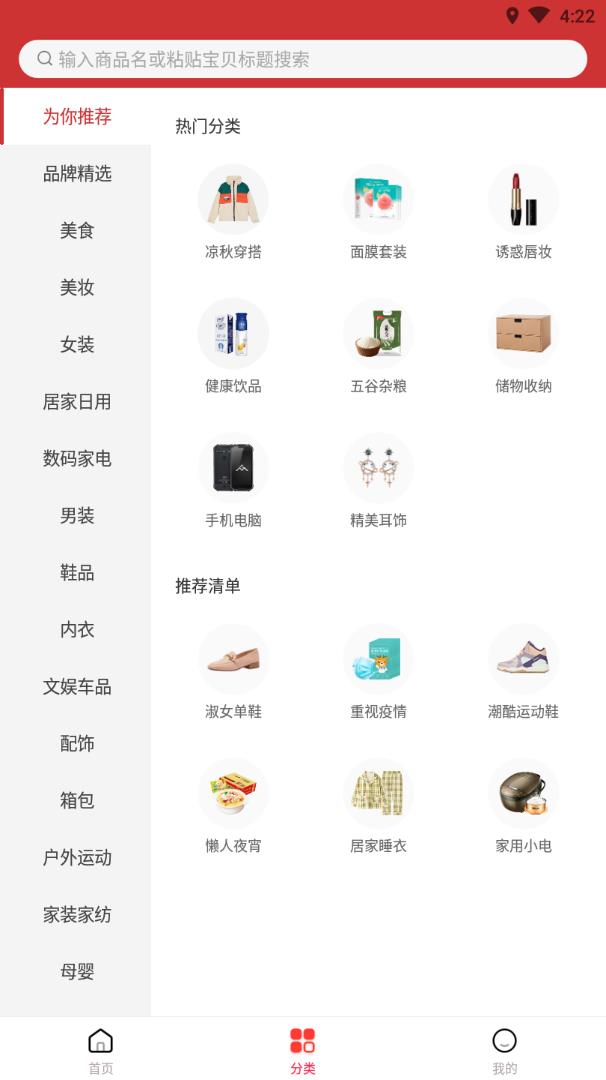The height and width of the screenshot is (1080, 606).
Task: Open 凉秋穿搭 hot category
Action: point(233,212)
